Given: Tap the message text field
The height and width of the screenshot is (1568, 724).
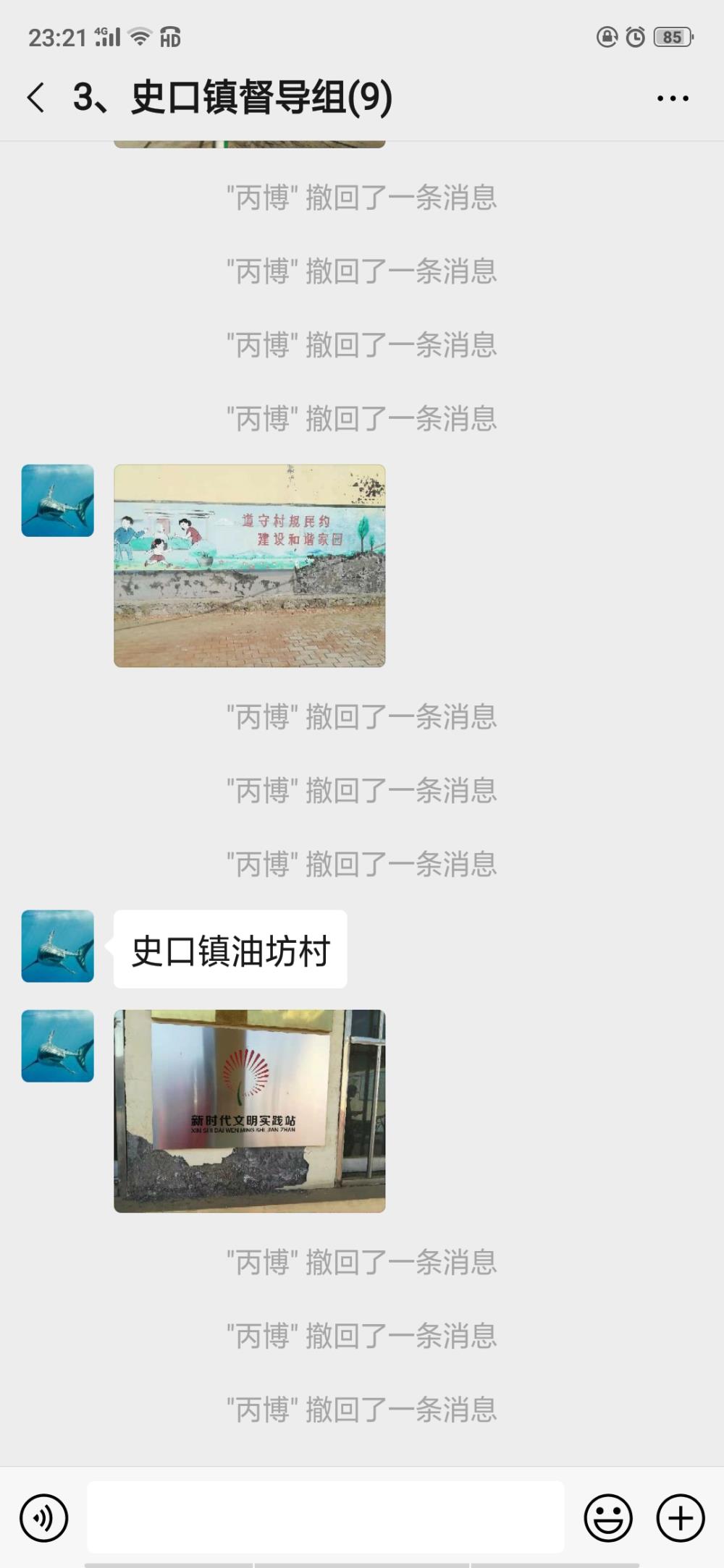Looking at the screenshot, I should coord(326,1517).
